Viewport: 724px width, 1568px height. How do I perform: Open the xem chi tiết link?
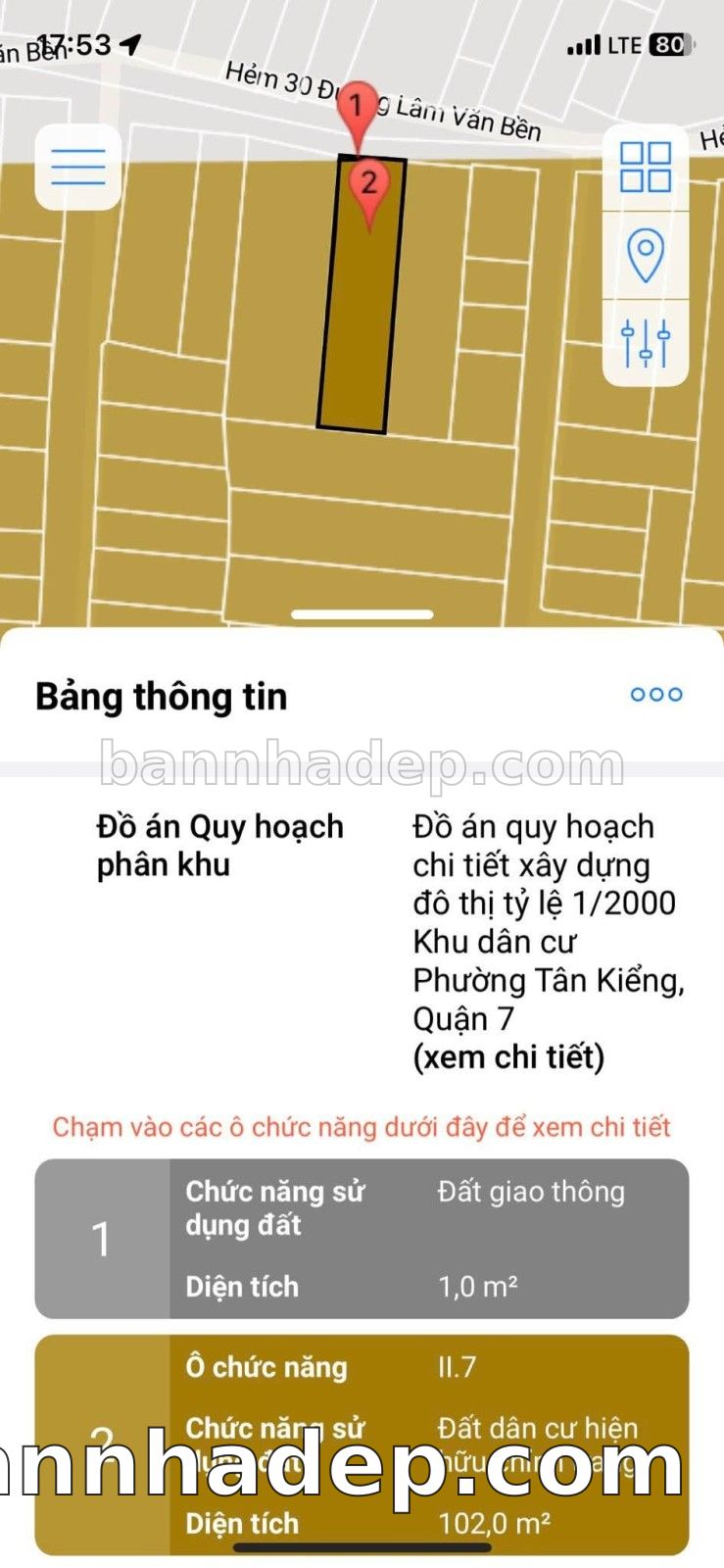click(x=508, y=1057)
